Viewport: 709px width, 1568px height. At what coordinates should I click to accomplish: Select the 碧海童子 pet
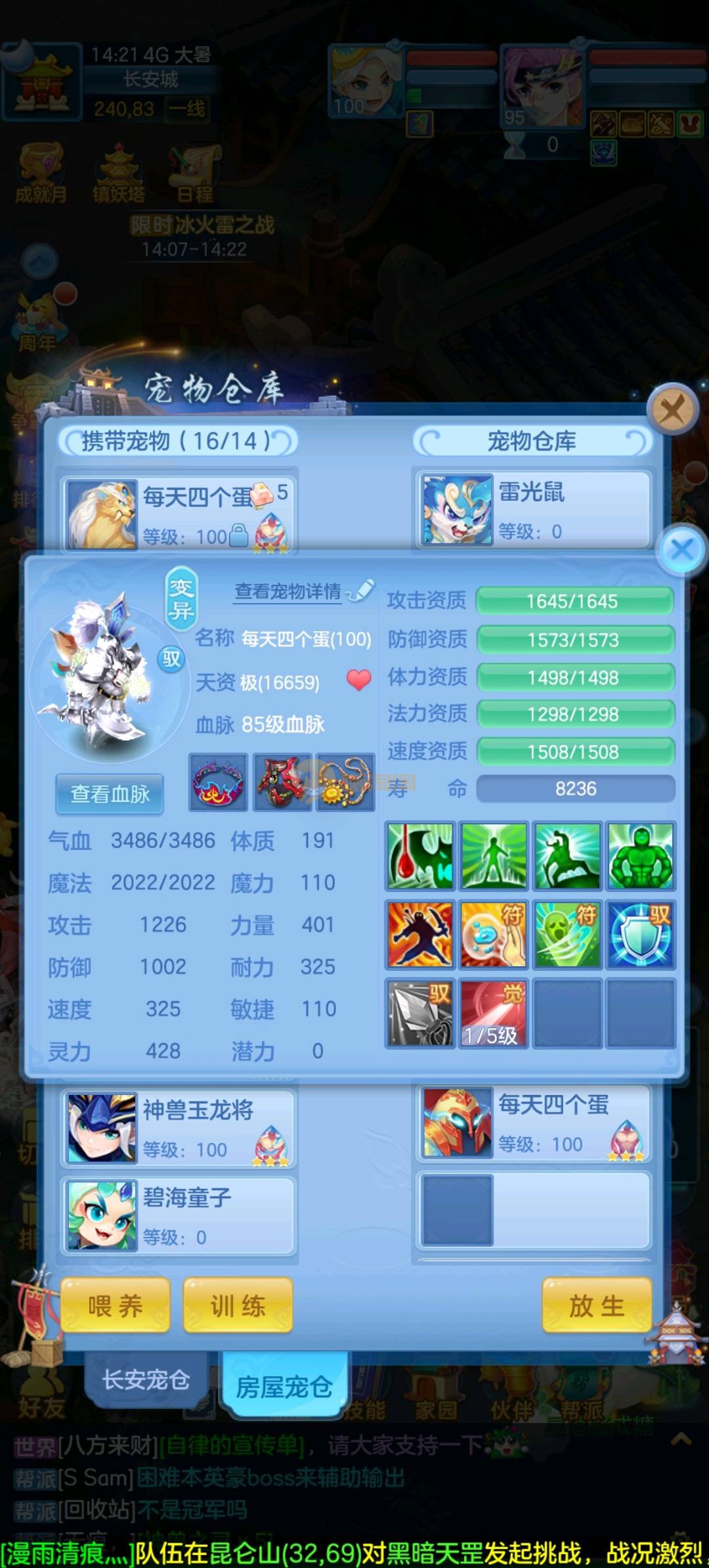(179, 1215)
